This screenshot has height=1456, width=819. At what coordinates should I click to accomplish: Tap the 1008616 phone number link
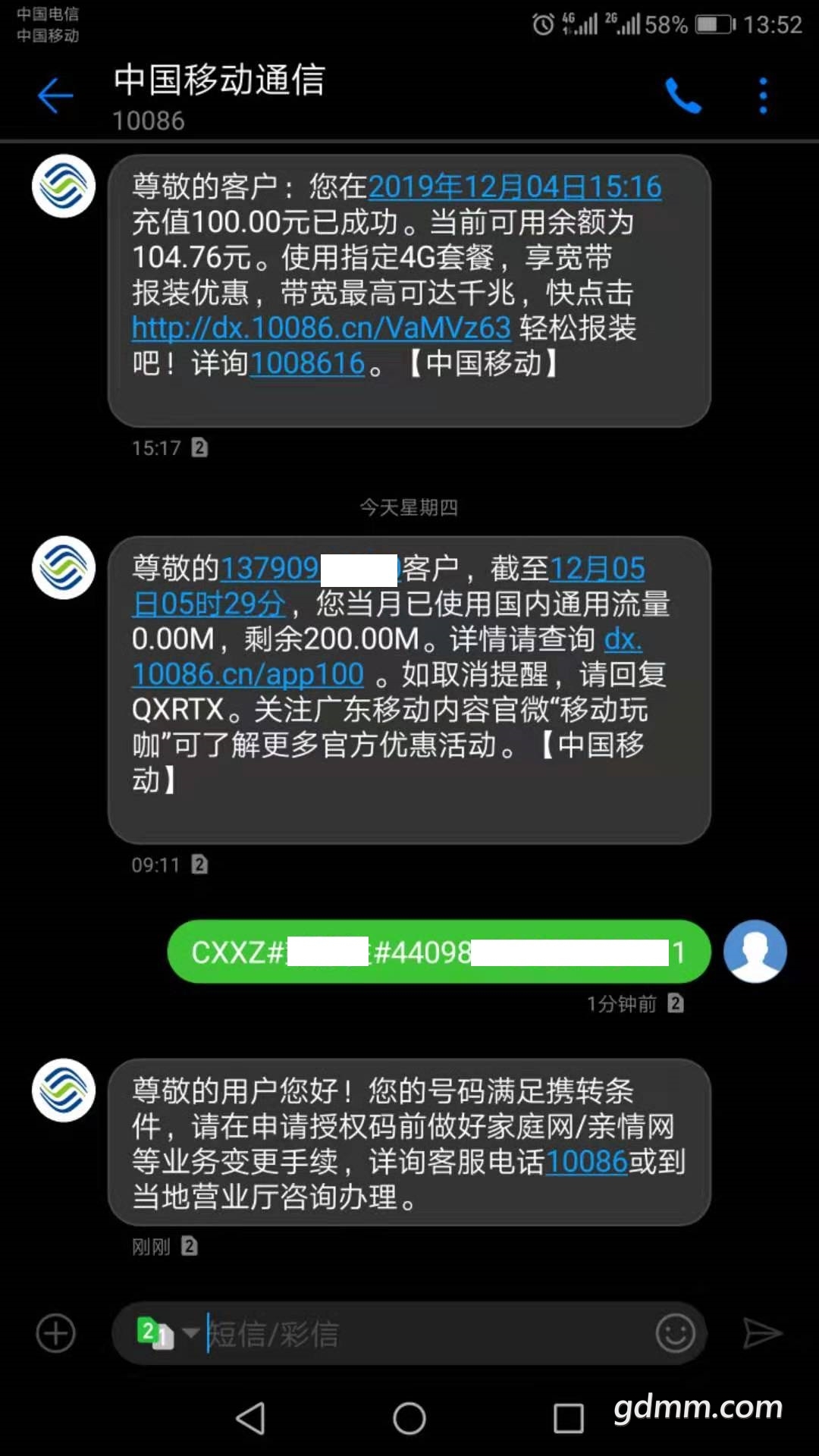pyautogui.click(x=308, y=364)
